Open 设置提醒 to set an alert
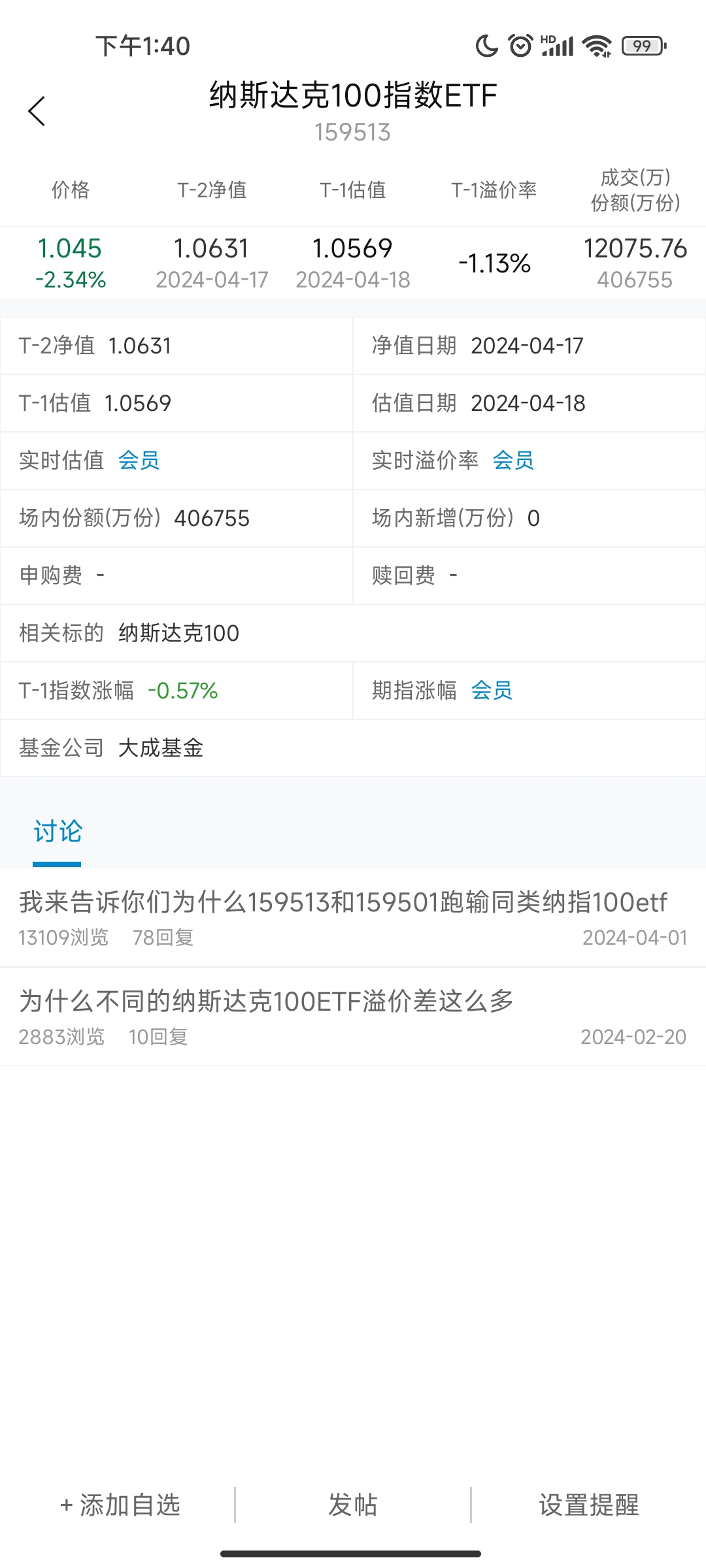Screen dimensions: 706x1568 click(588, 1505)
